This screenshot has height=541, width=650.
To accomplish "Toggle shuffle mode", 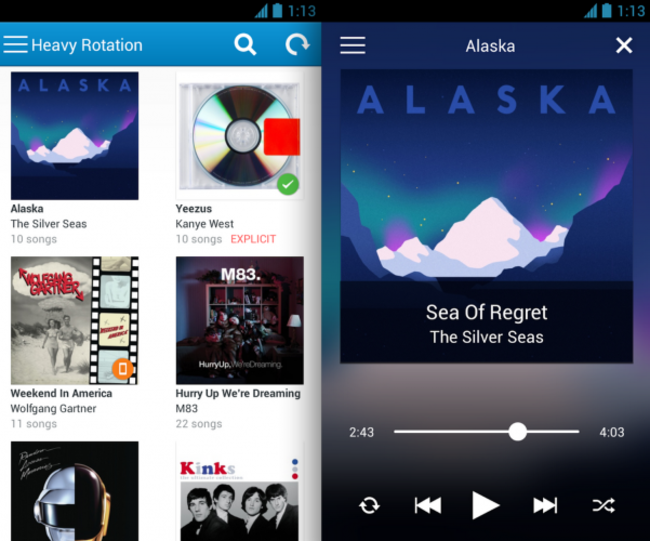I will coord(603,505).
